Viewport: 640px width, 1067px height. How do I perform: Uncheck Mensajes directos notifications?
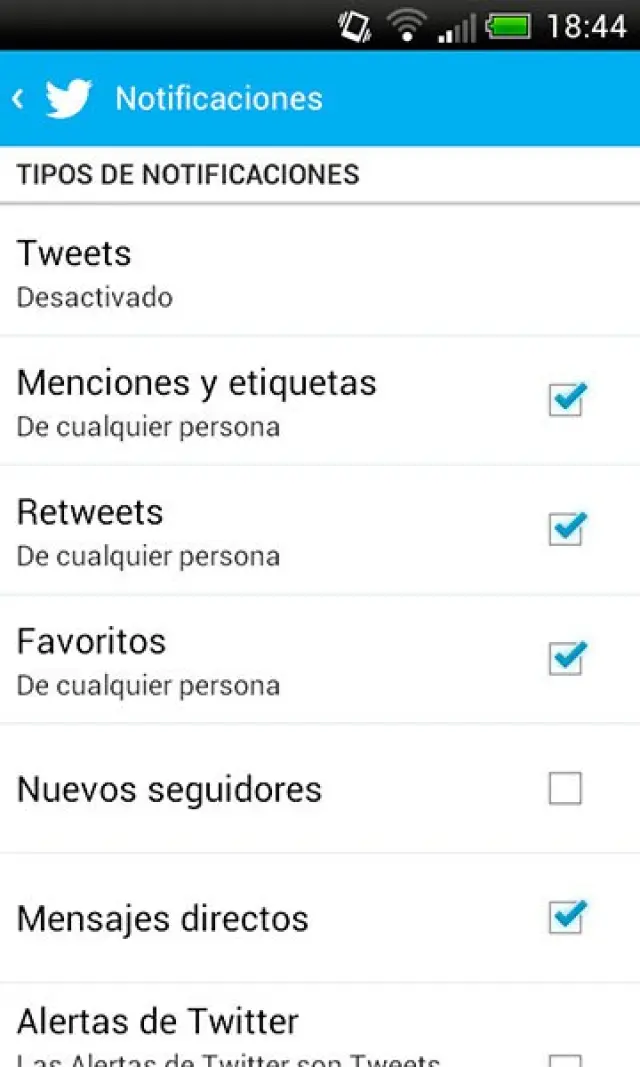[565, 918]
